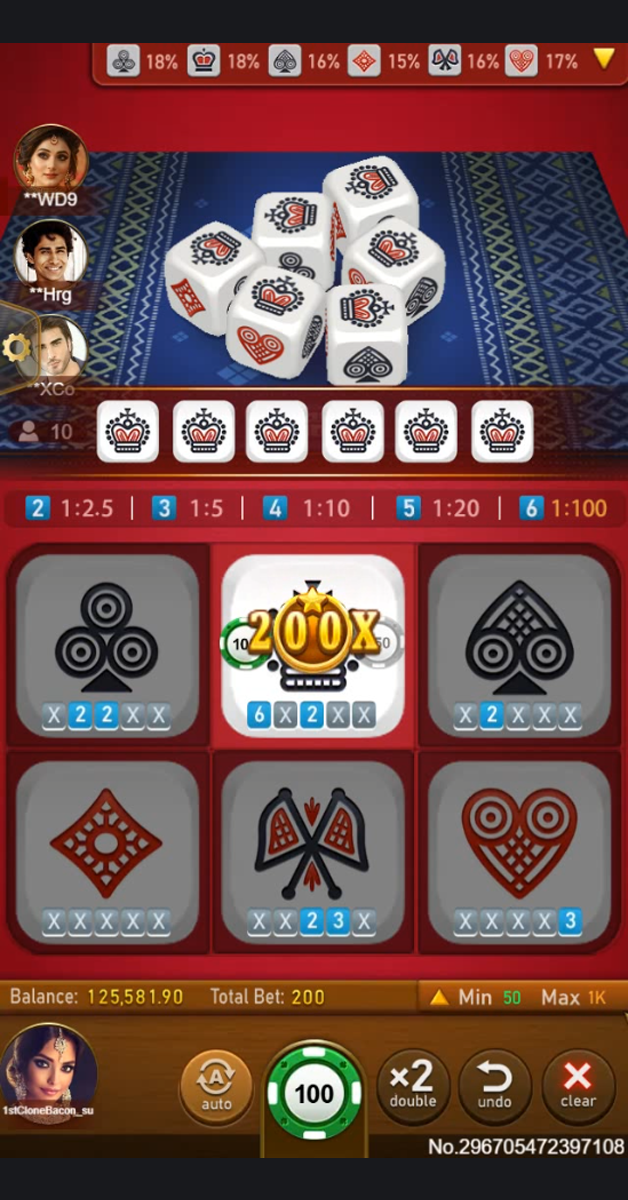Open the settings gear
This screenshot has width=628, height=1200.
[16, 348]
